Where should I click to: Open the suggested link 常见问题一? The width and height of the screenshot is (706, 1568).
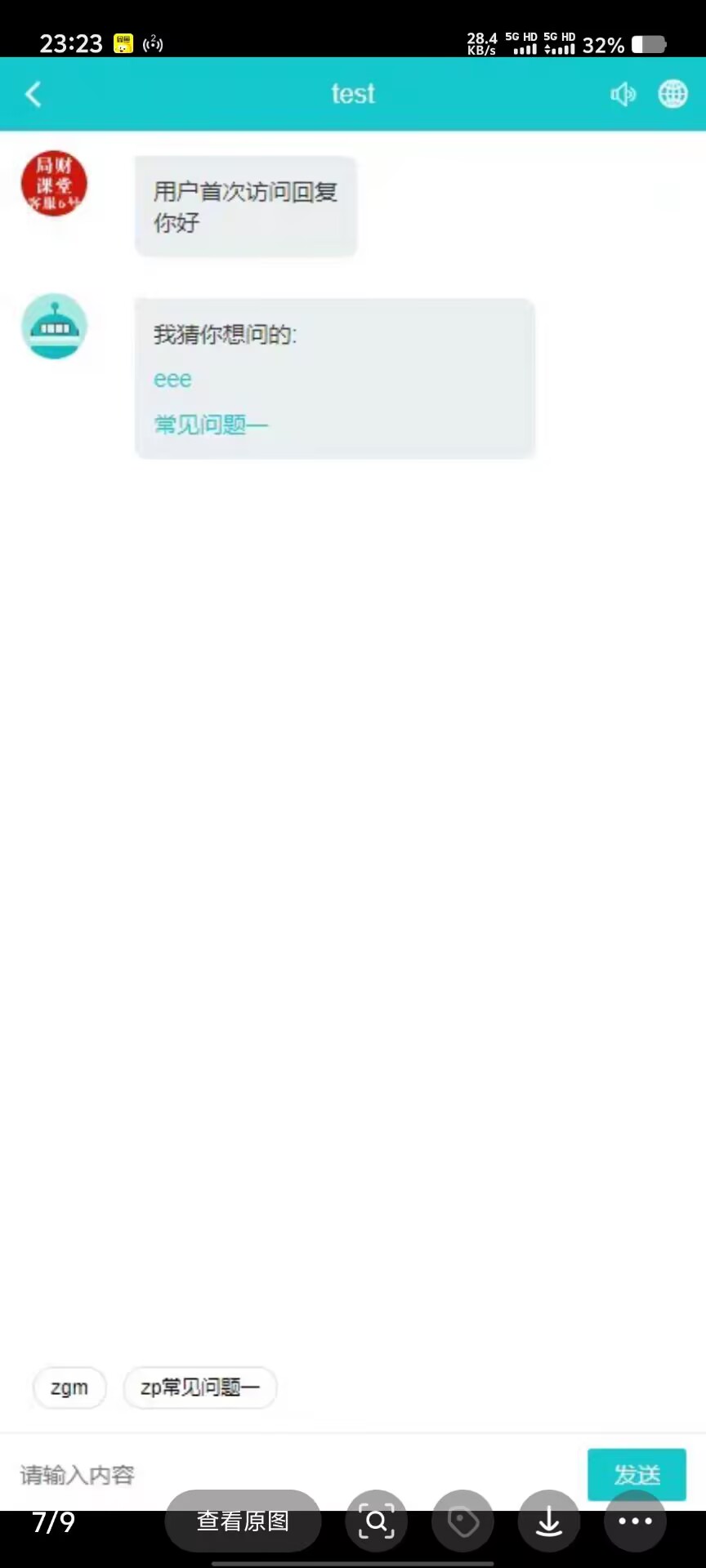click(211, 425)
